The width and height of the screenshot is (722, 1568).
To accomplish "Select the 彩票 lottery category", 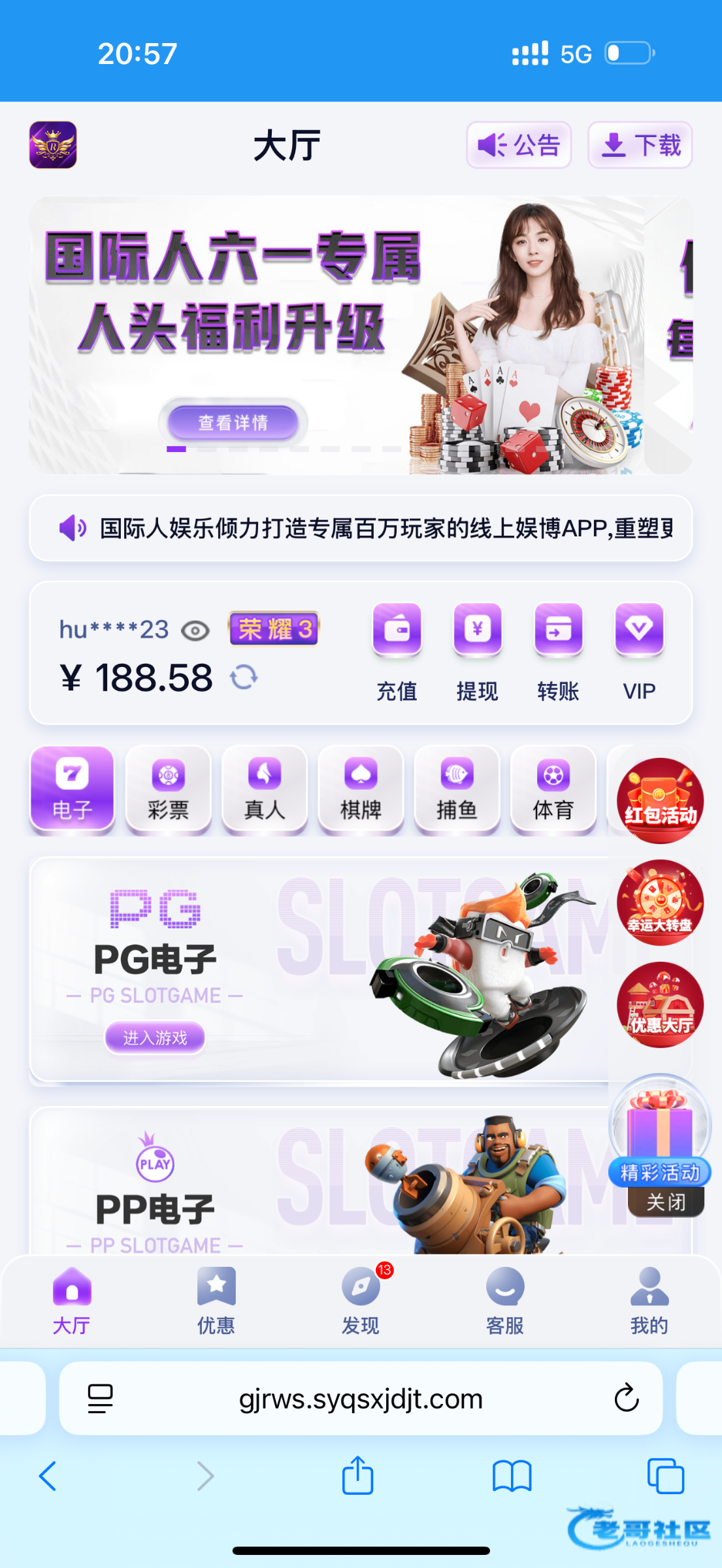I will [168, 789].
